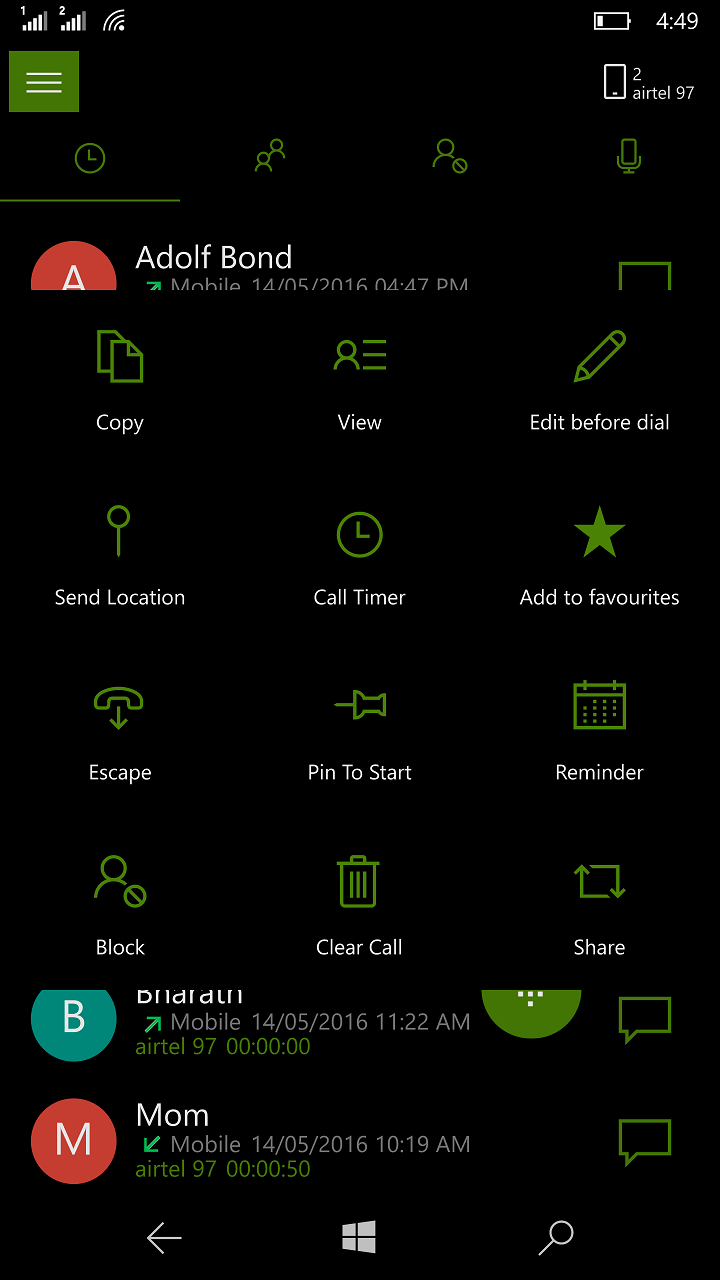Open the hamburger menu

coord(44,82)
